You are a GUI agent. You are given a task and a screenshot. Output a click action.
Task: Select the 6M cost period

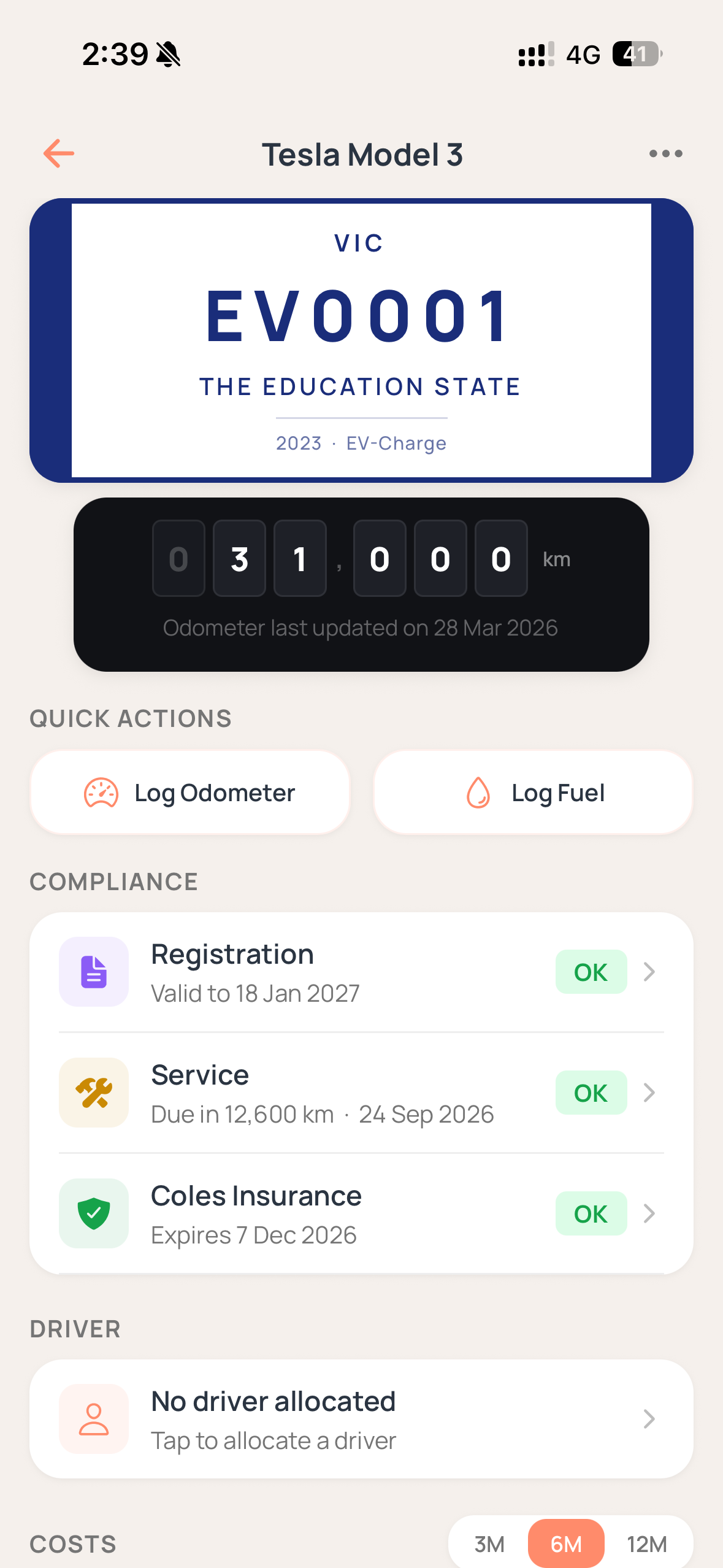(567, 1543)
